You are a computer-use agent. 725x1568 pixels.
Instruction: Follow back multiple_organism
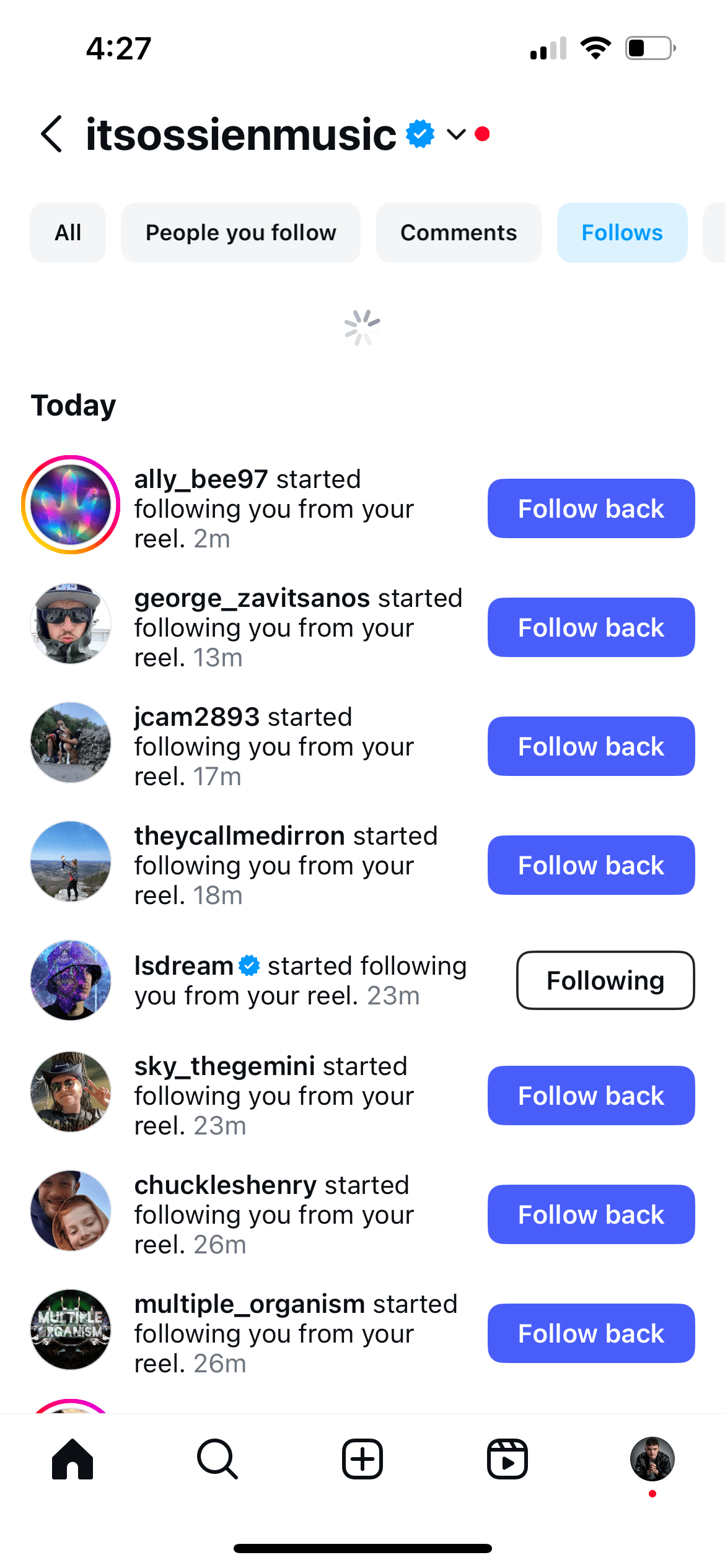pos(591,1333)
